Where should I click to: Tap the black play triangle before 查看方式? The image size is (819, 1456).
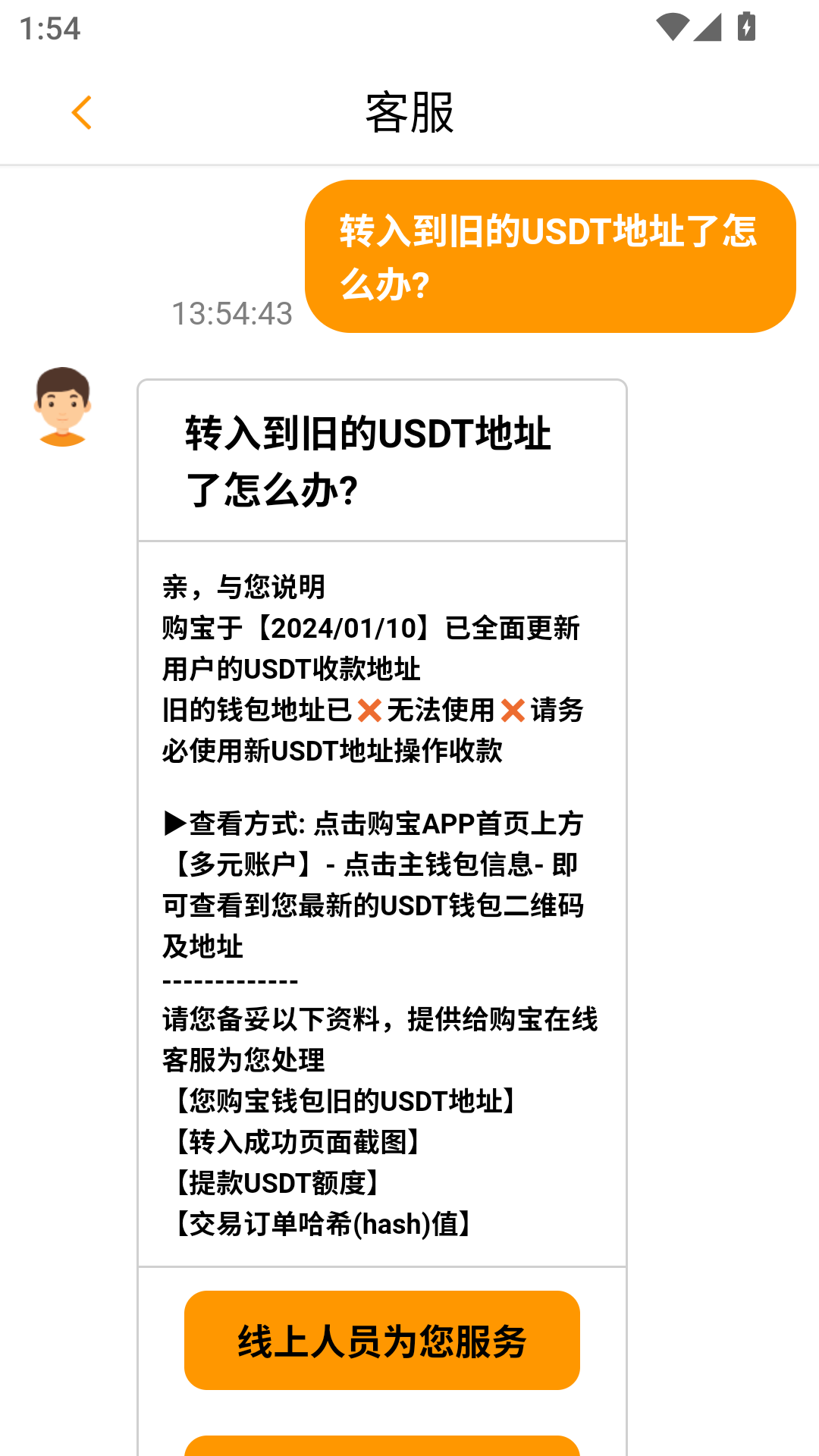173,822
